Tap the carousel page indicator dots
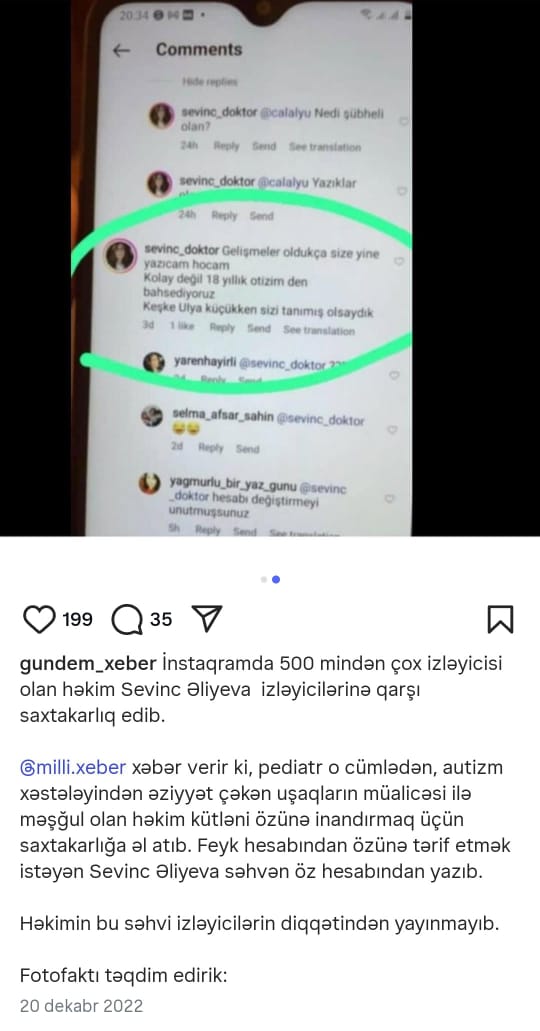This screenshot has height=1031, width=540. coord(270,579)
